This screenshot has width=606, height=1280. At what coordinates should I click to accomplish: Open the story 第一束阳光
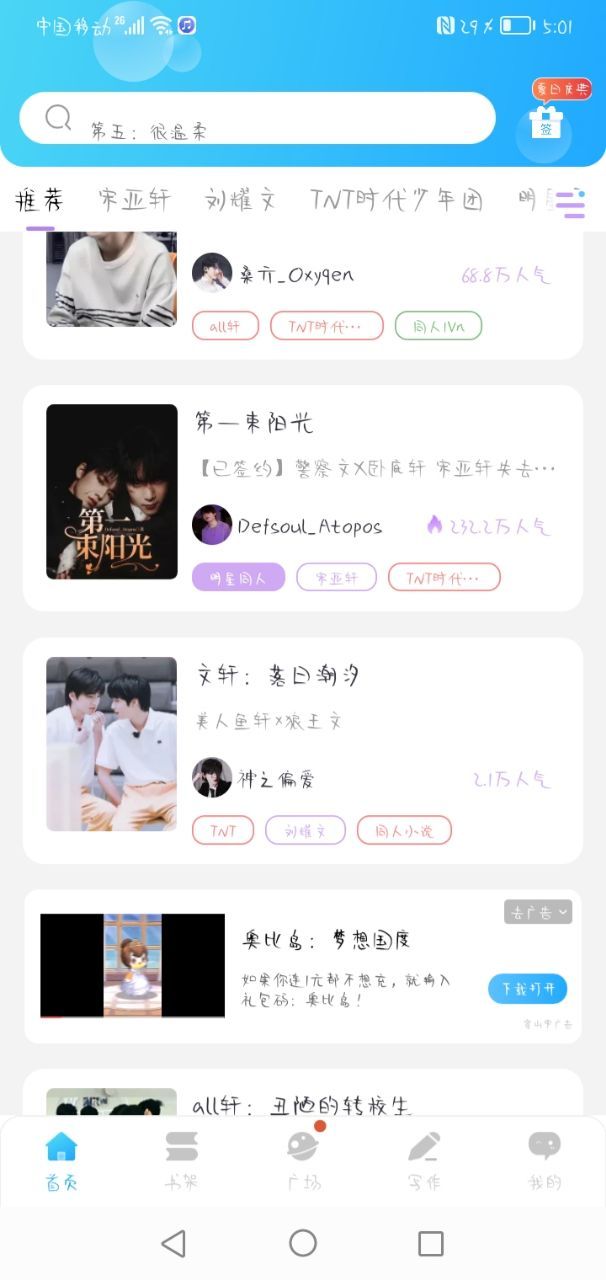tap(254, 423)
